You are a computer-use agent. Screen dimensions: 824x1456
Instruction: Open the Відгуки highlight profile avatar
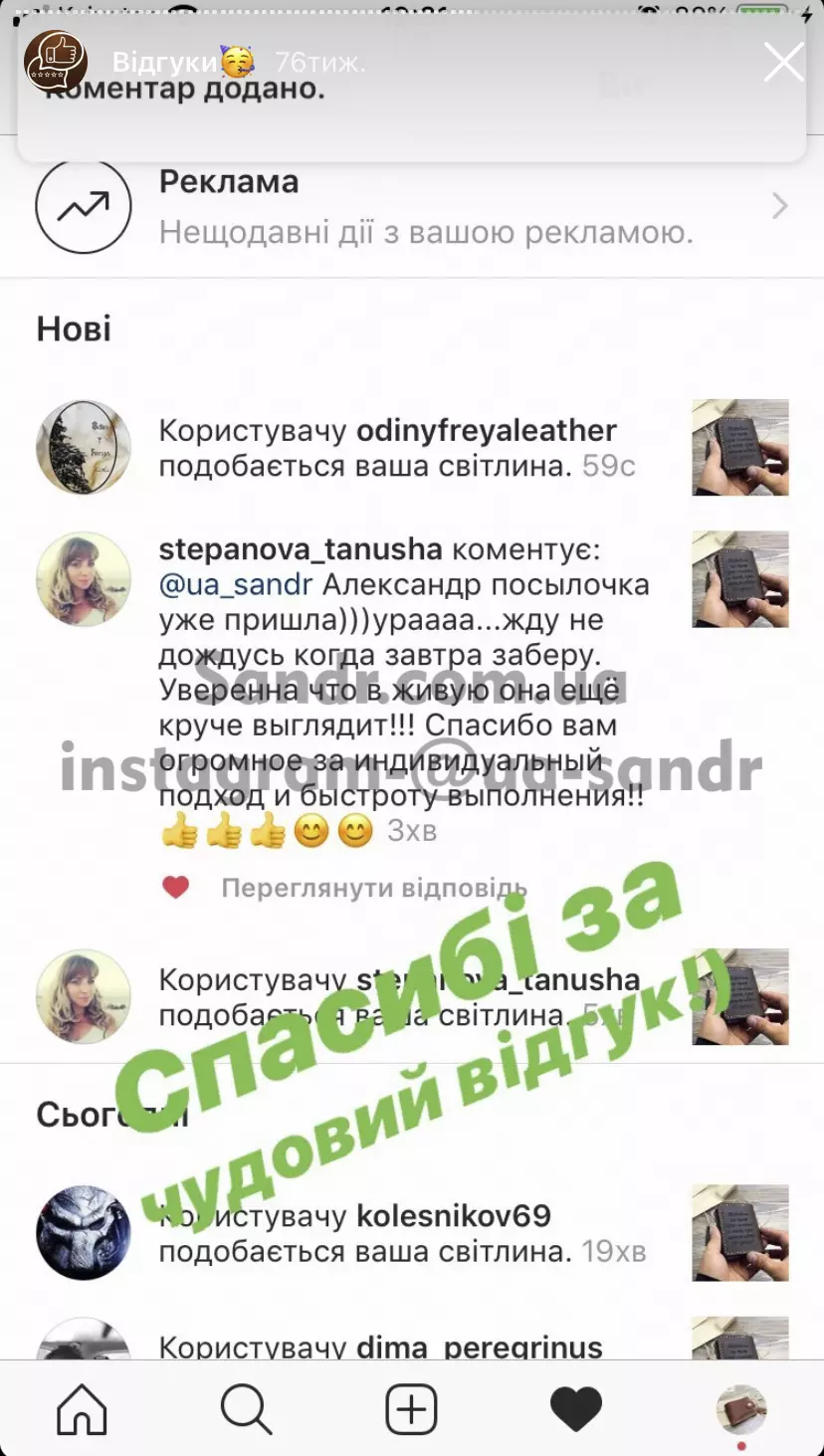(56, 62)
